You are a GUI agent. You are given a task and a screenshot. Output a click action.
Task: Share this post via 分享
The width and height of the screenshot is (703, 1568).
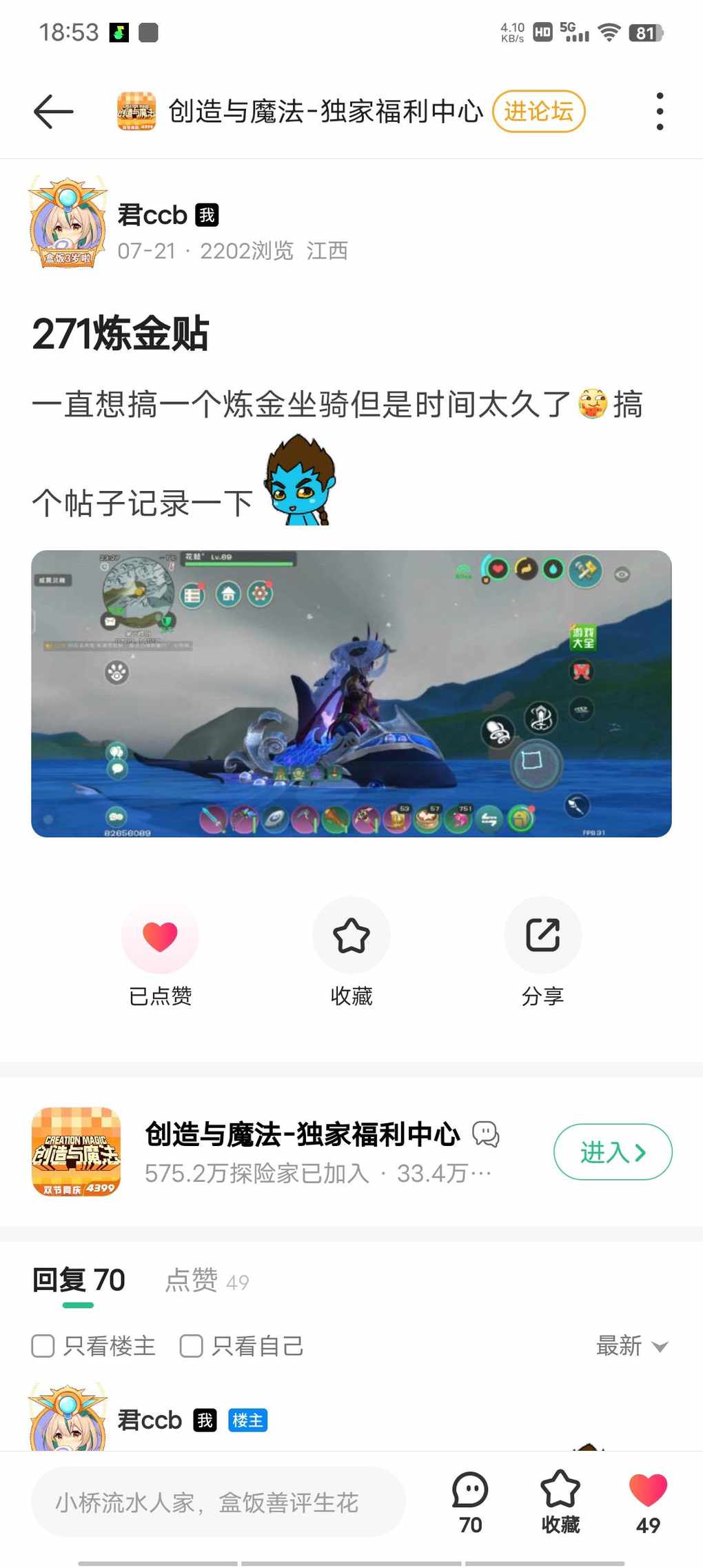click(542, 936)
